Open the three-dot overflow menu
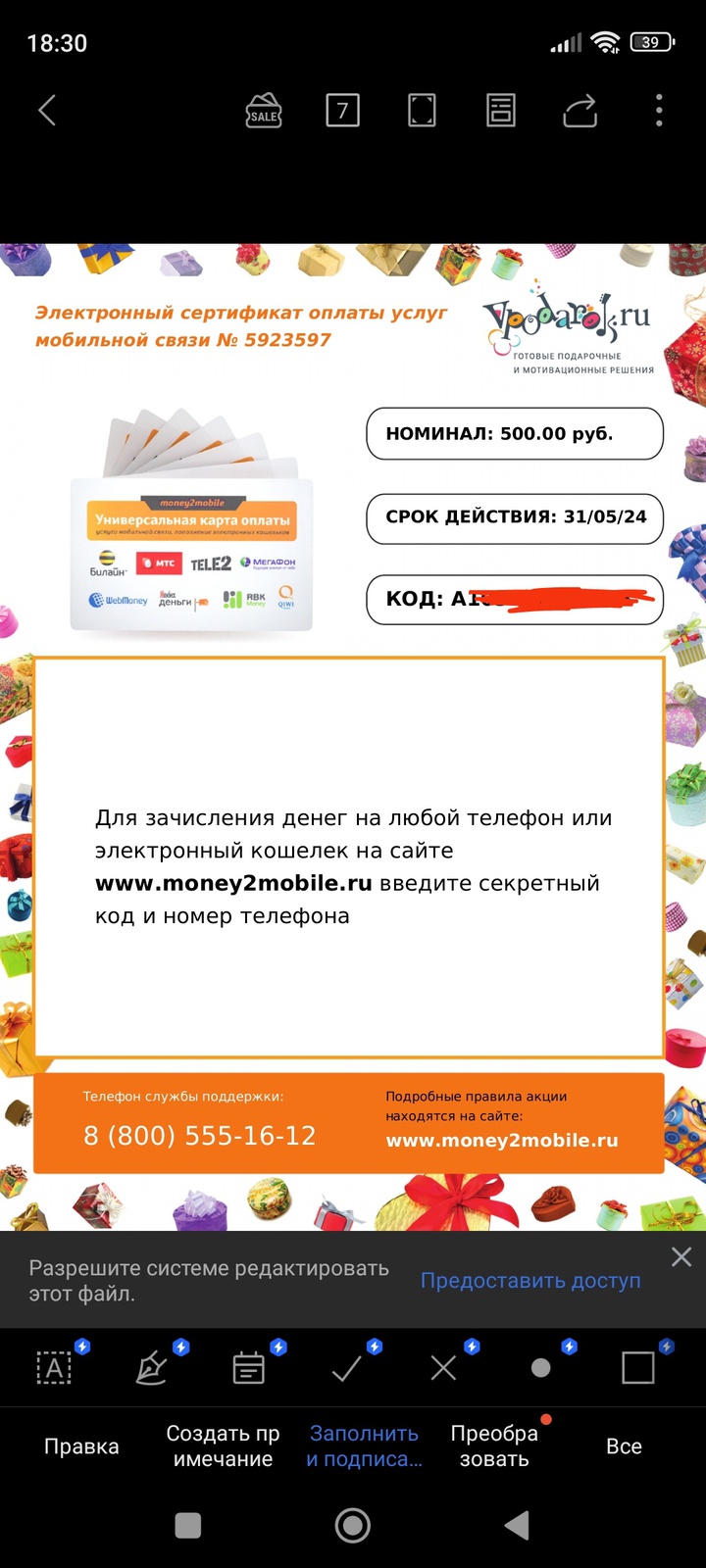 (659, 110)
